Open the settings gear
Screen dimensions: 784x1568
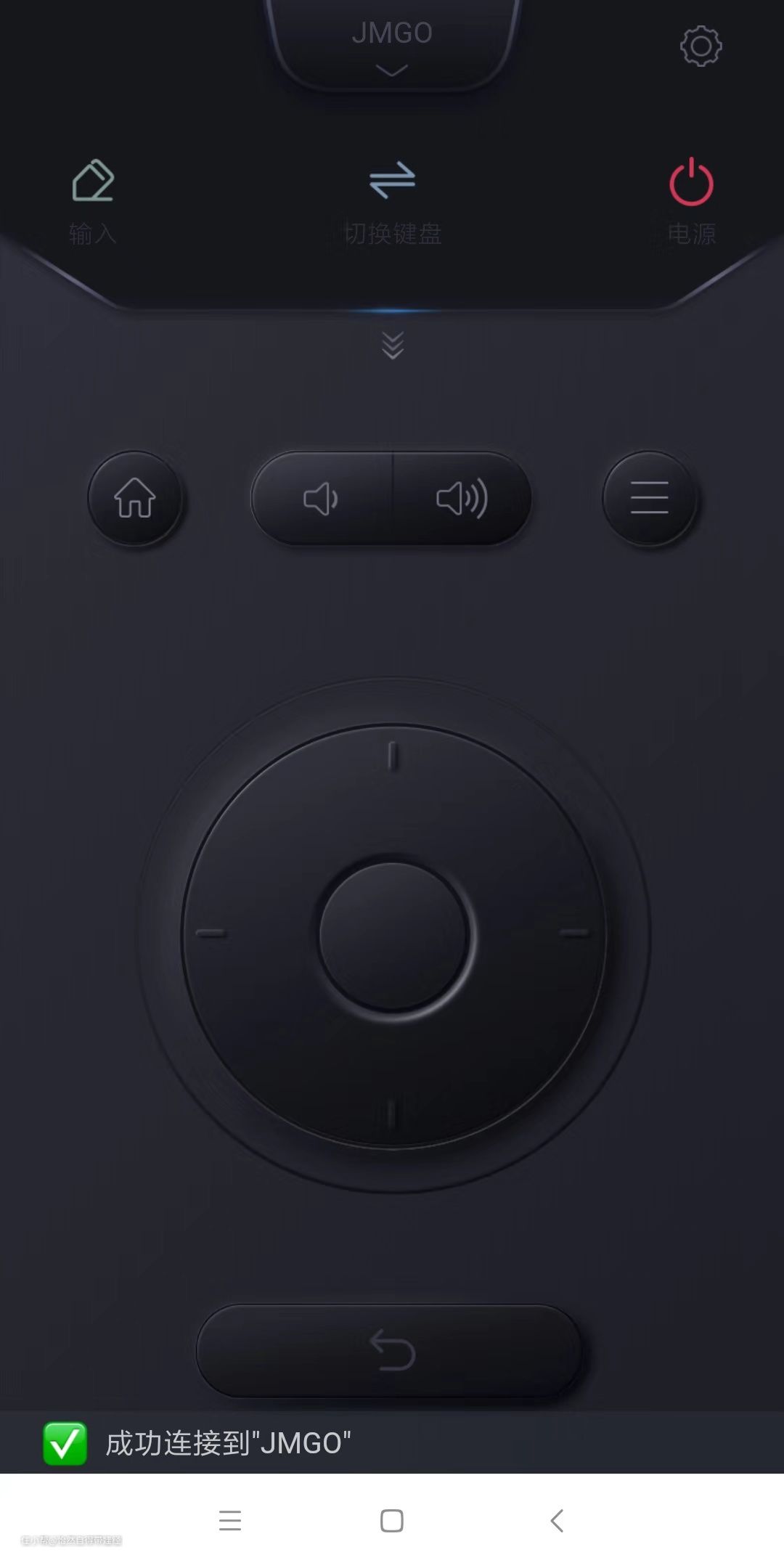point(701,46)
